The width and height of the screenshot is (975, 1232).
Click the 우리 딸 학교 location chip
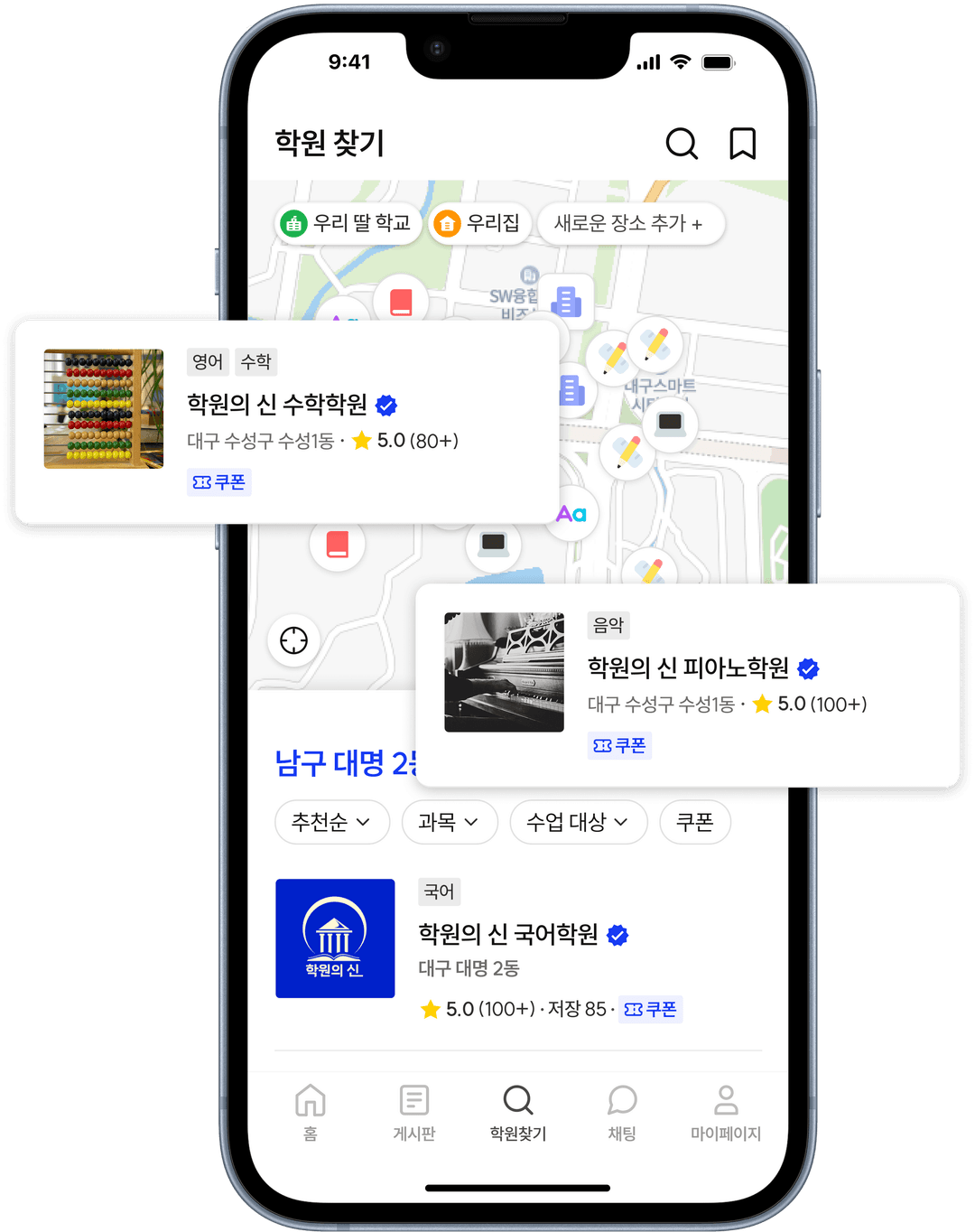pyautogui.click(x=348, y=223)
